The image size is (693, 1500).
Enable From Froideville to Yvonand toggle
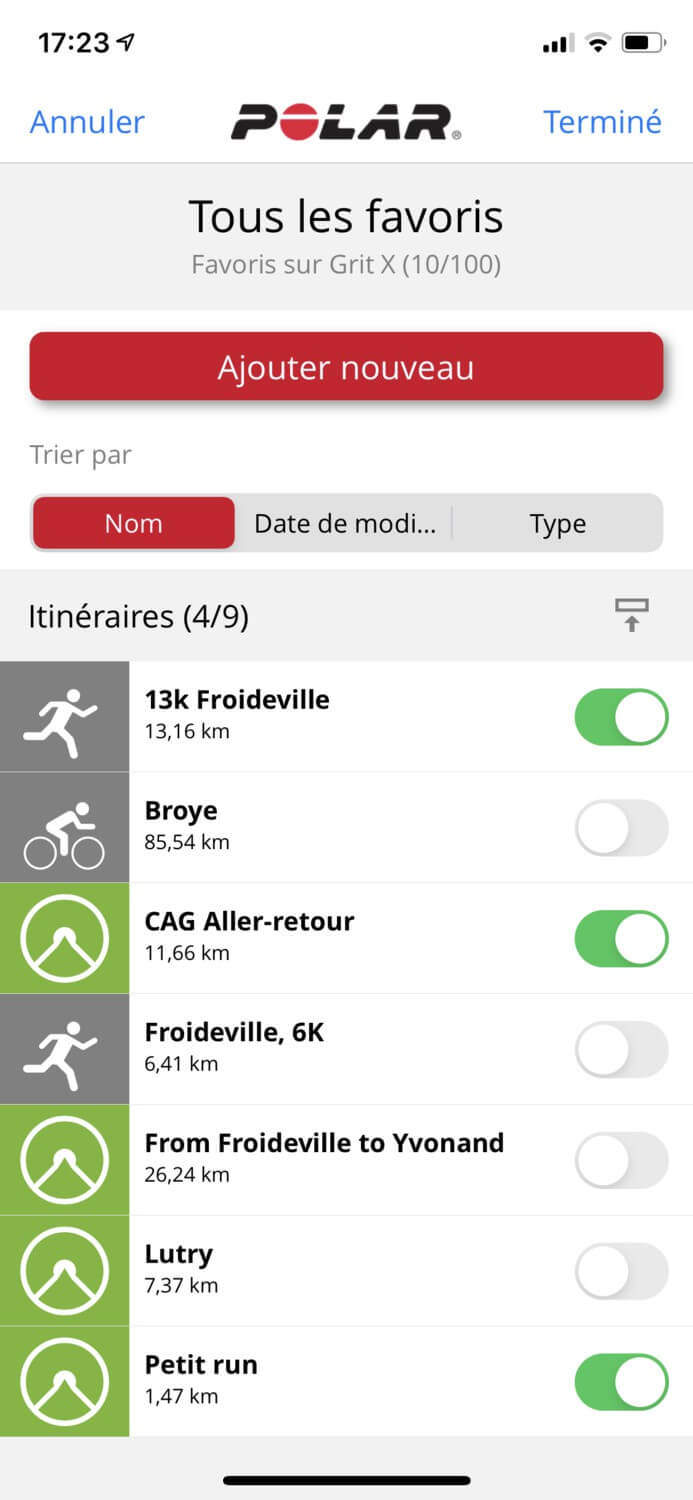click(621, 1160)
